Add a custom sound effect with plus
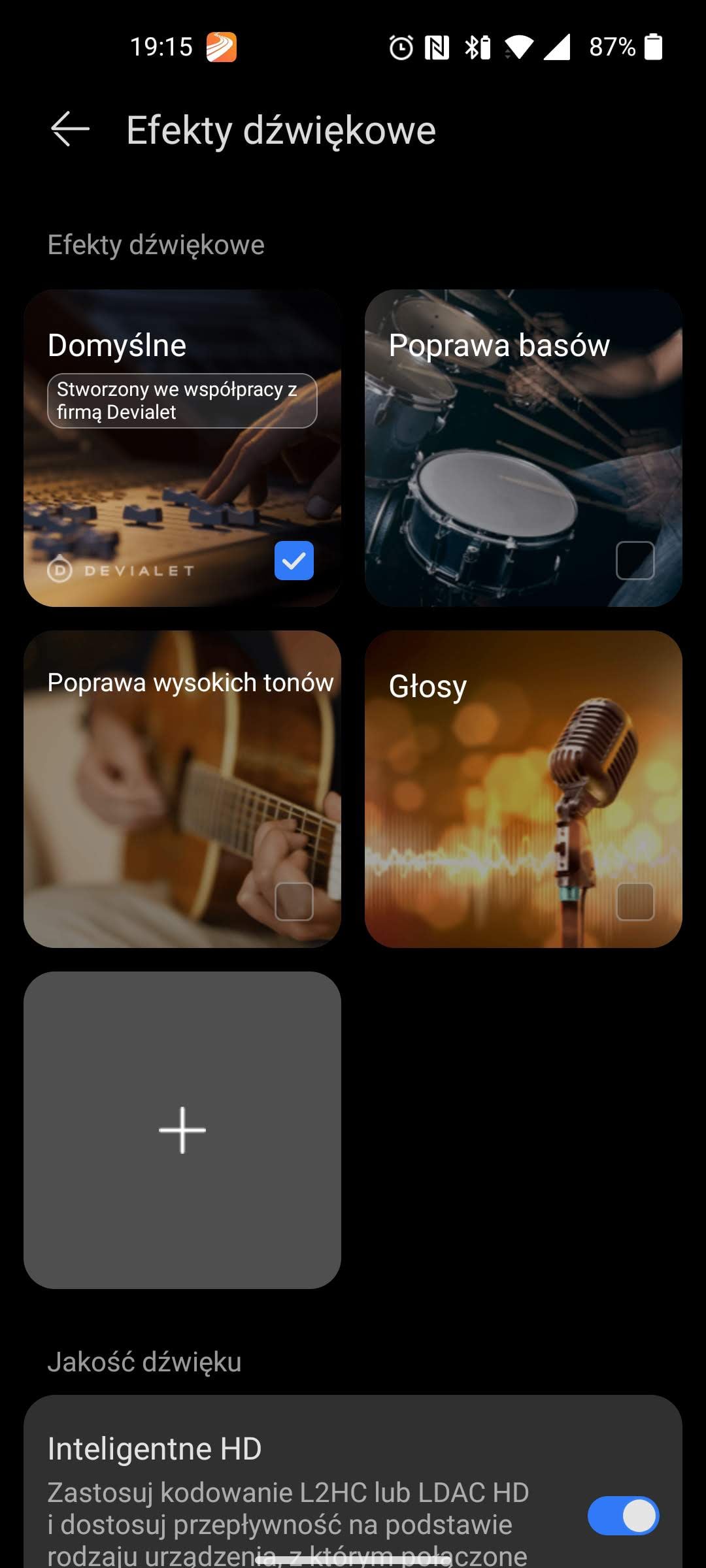This screenshot has height=1568, width=706. pos(182,1130)
